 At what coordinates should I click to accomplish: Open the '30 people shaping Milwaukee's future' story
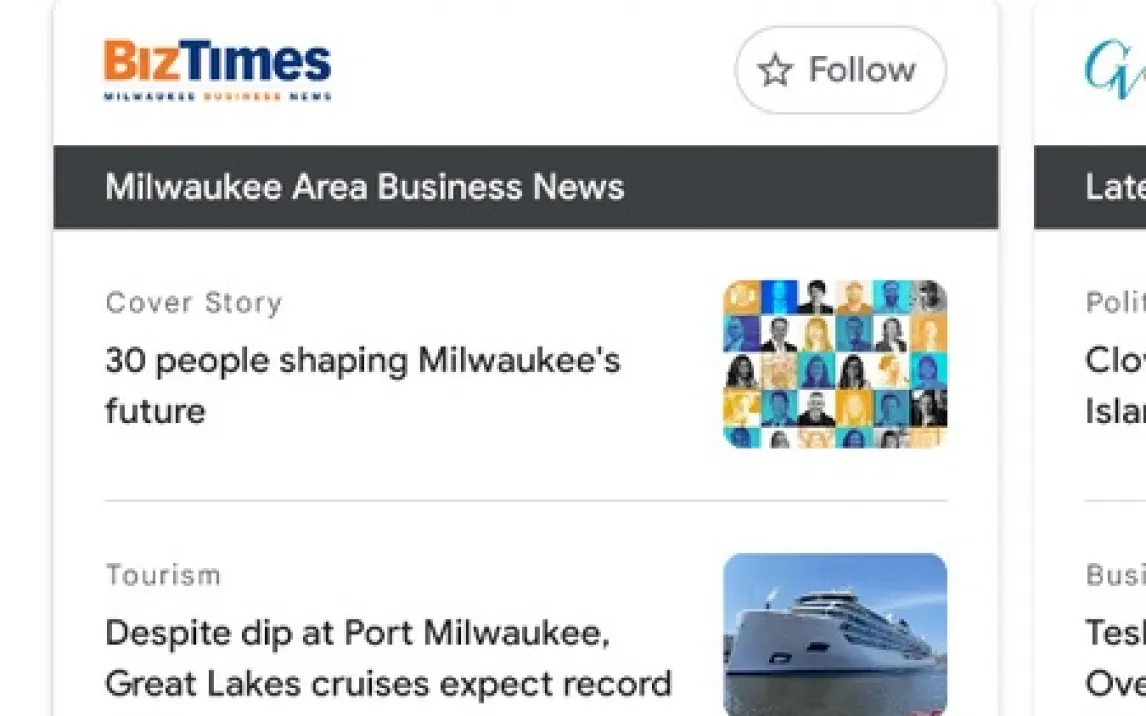click(362, 385)
